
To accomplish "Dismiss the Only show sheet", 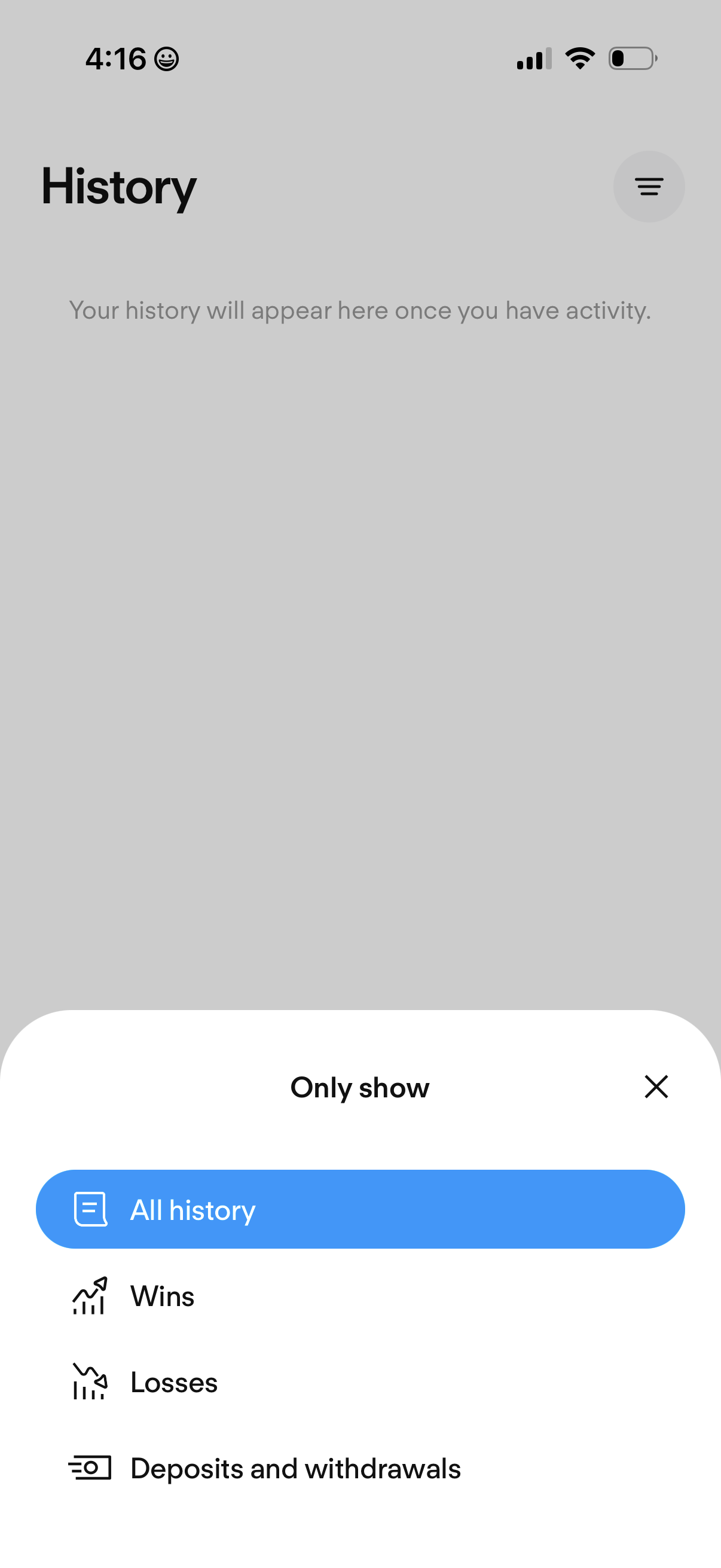I will click(656, 1087).
